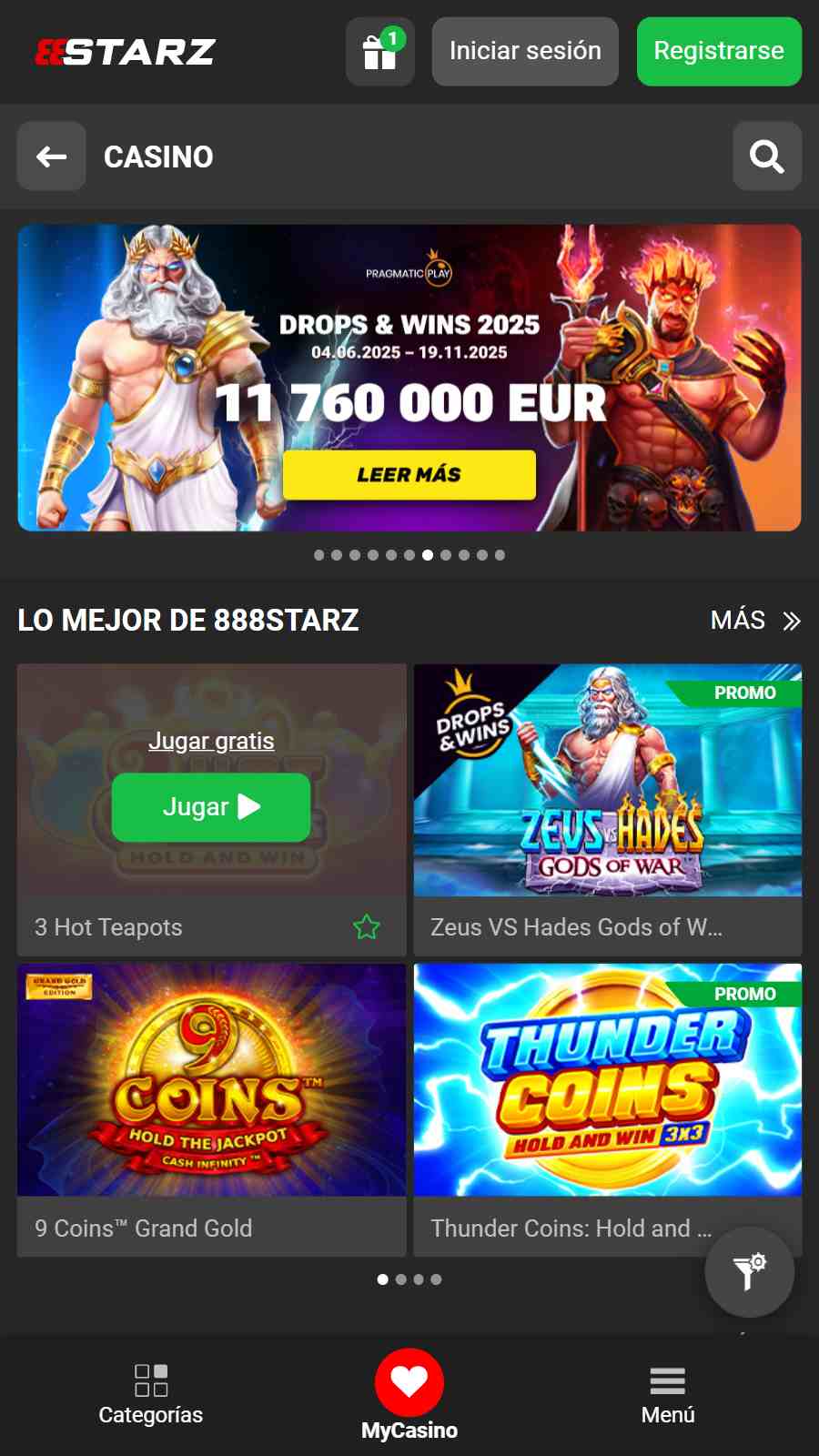
Task: Open the MyCasino heart tab
Action: pyautogui.click(x=409, y=1395)
